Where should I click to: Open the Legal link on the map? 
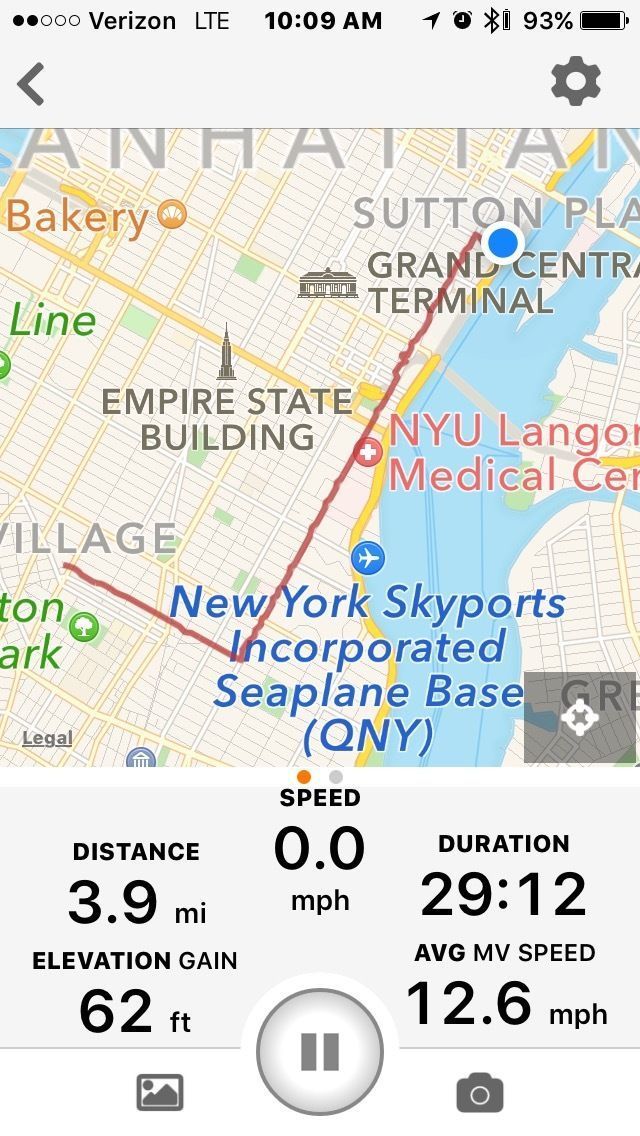click(x=47, y=738)
